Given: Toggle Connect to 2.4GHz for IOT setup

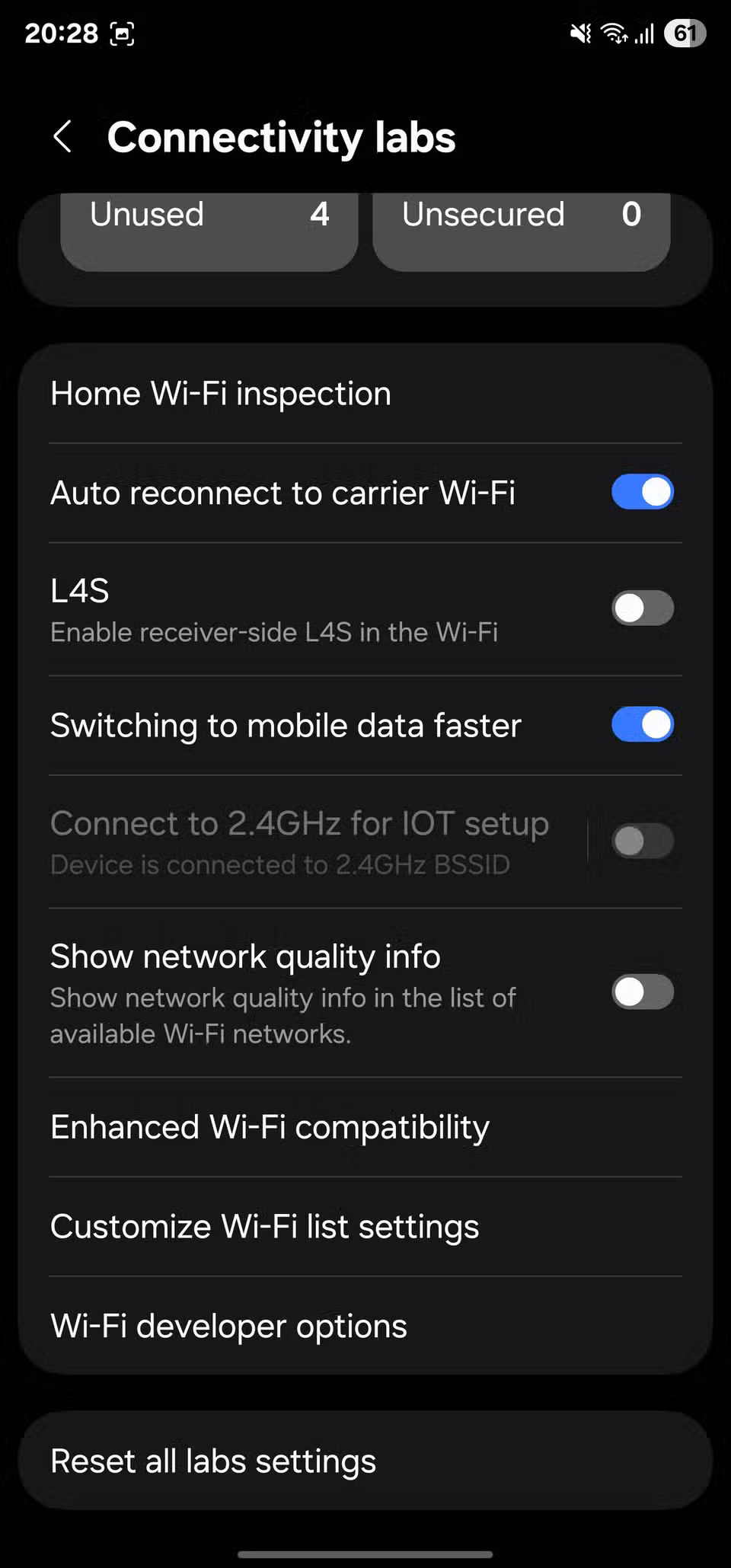Looking at the screenshot, I should tap(642, 840).
